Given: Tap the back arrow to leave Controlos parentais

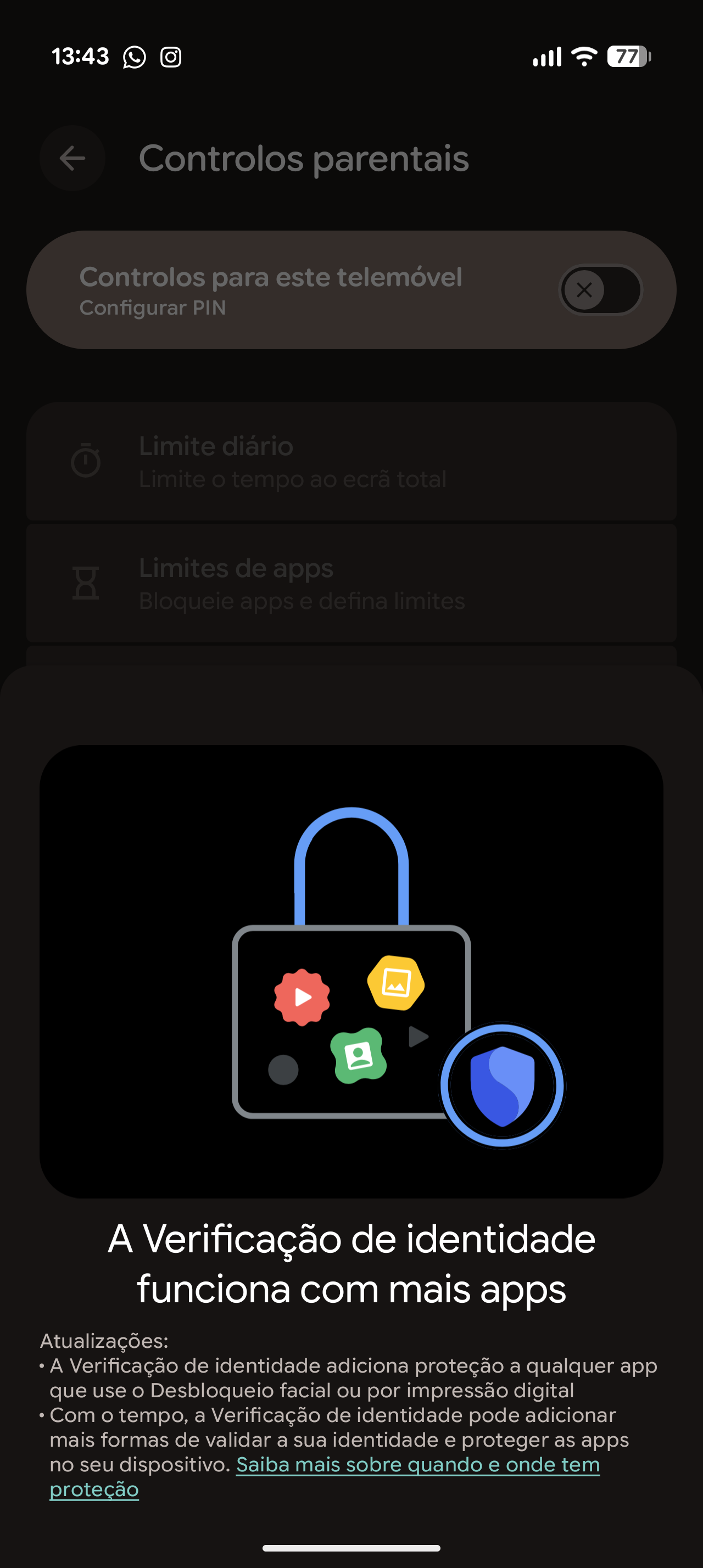Looking at the screenshot, I should (72, 158).
